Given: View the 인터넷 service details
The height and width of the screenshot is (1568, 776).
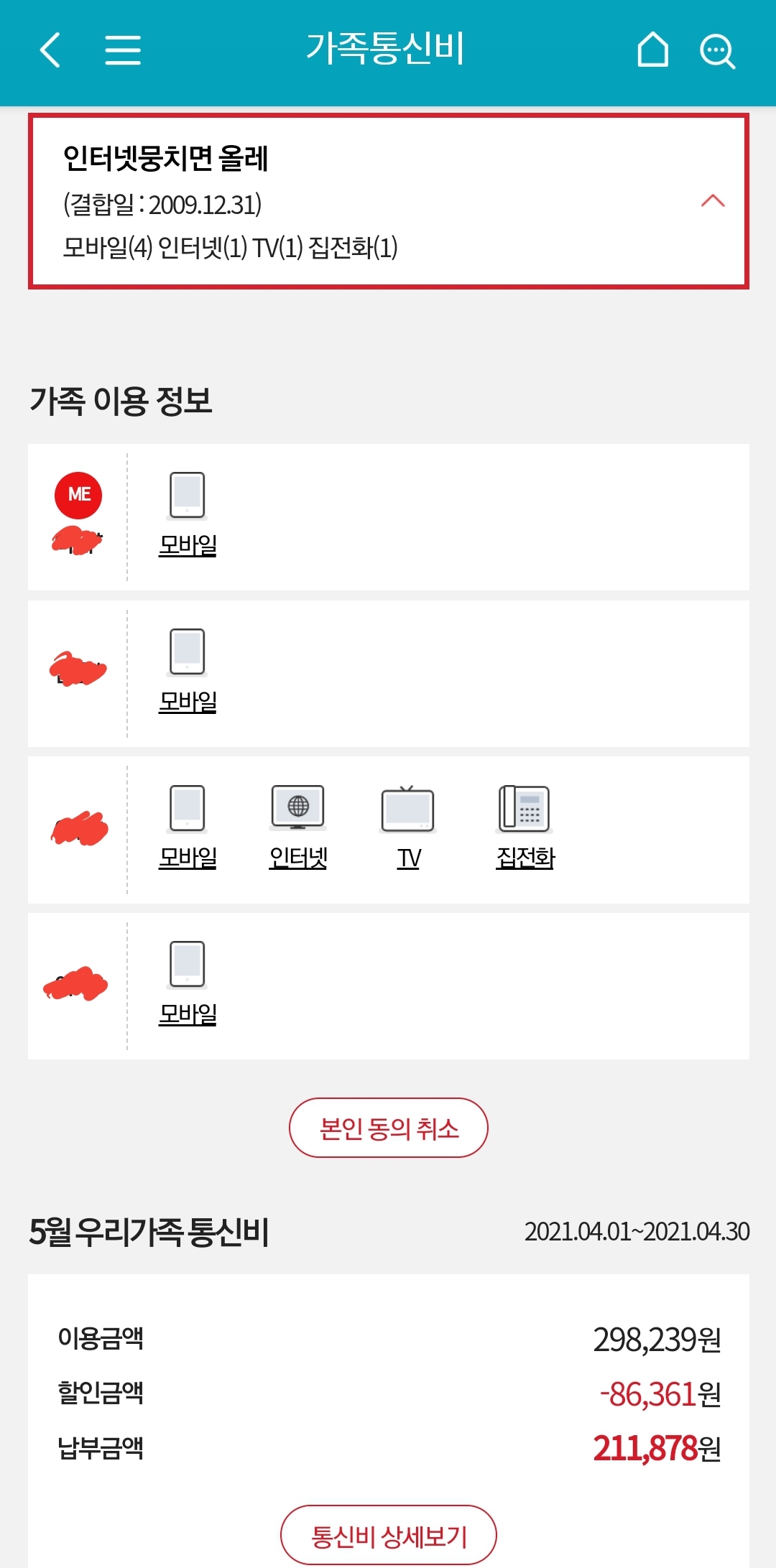Looking at the screenshot, I should pyautogui.click(x=298, y=857).
